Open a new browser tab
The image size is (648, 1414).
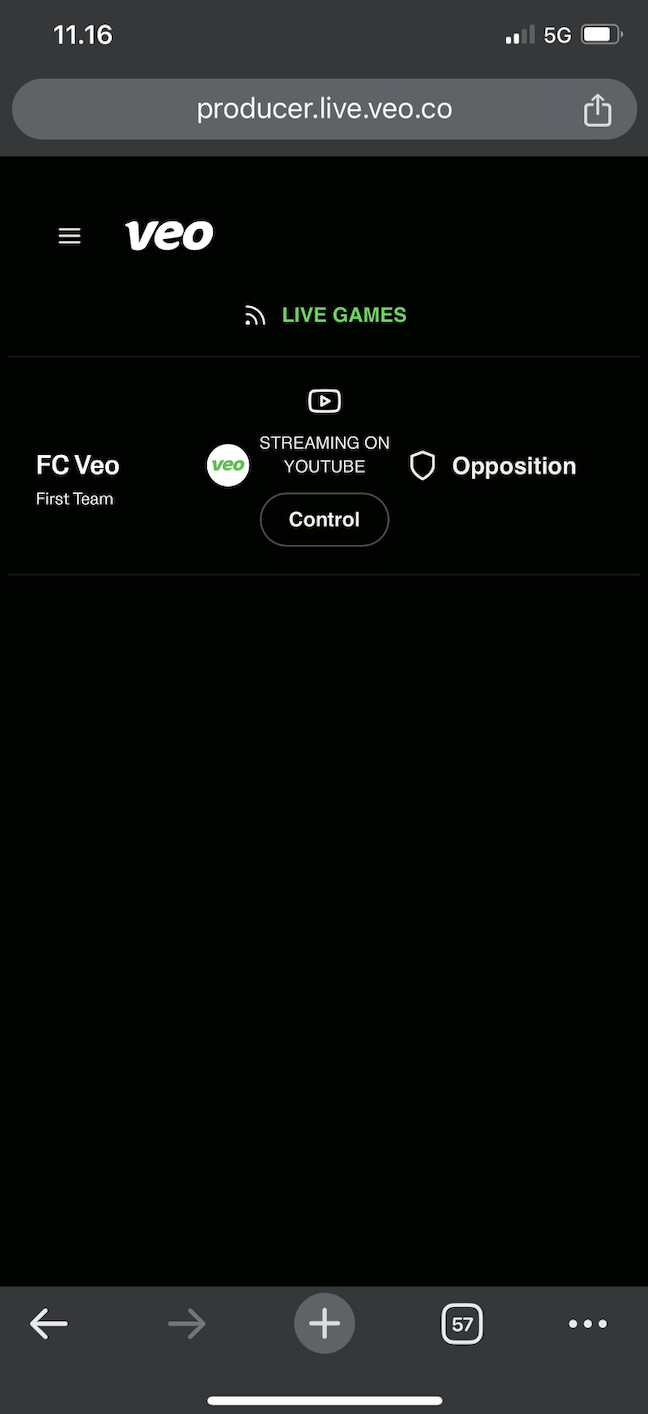click(324, 1324)
